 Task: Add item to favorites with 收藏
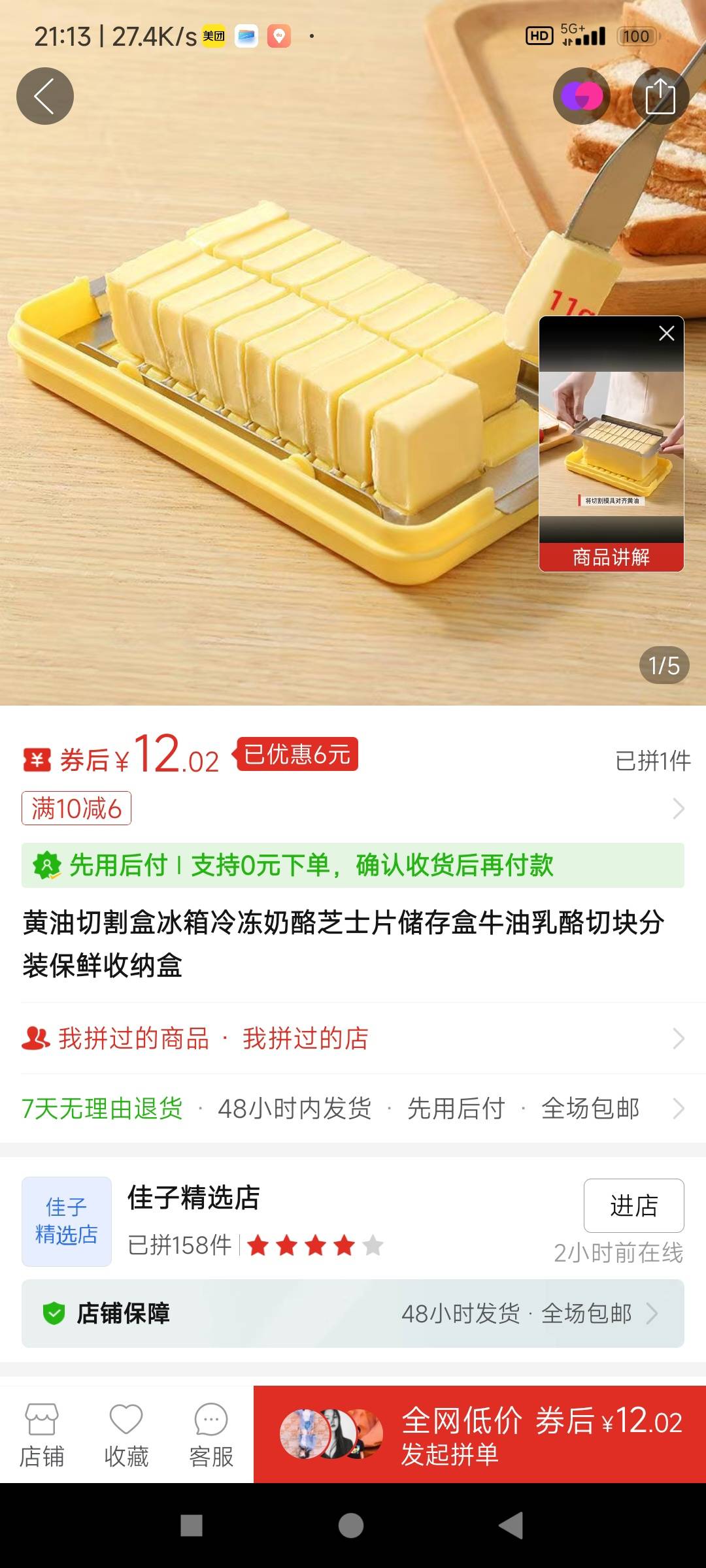click(126, 1435)
